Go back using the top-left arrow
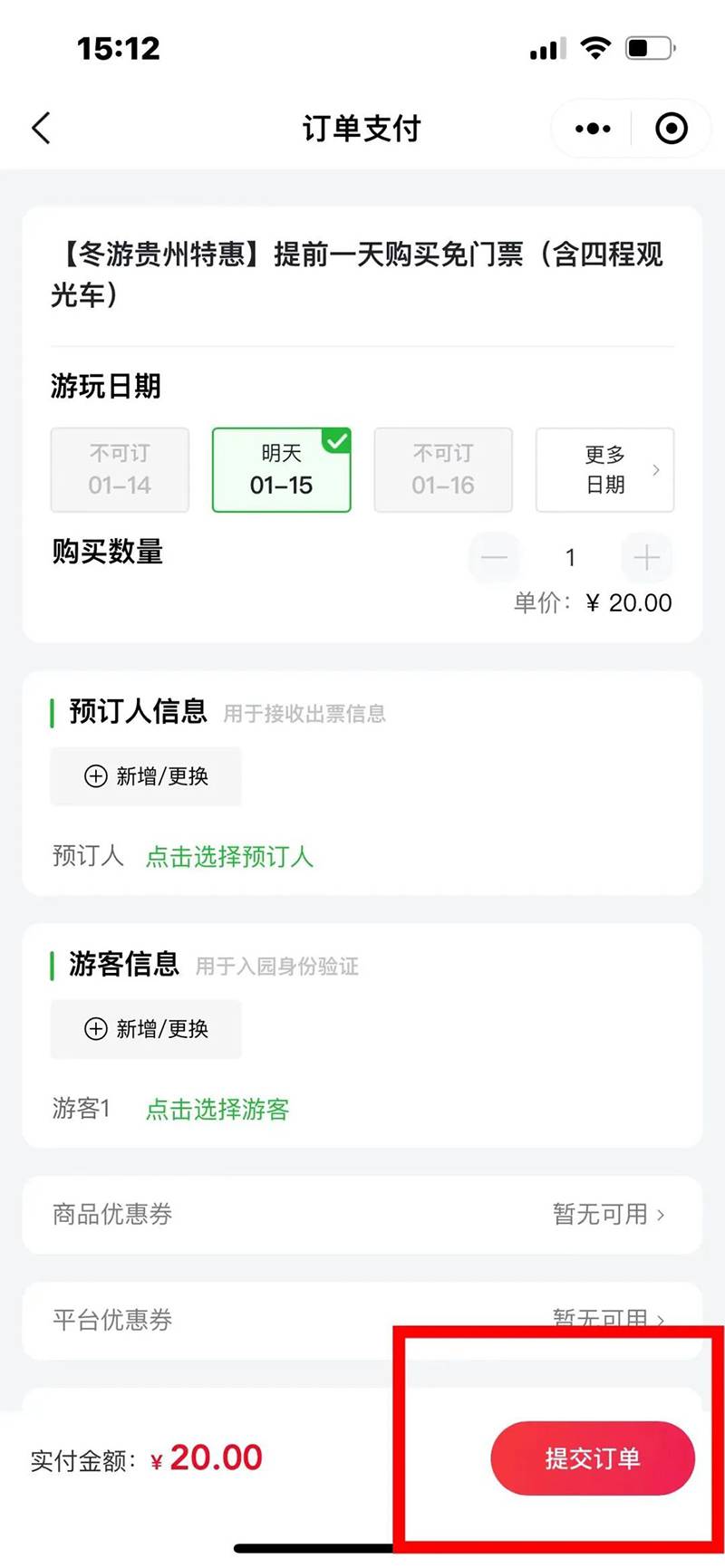 (42, 129)
